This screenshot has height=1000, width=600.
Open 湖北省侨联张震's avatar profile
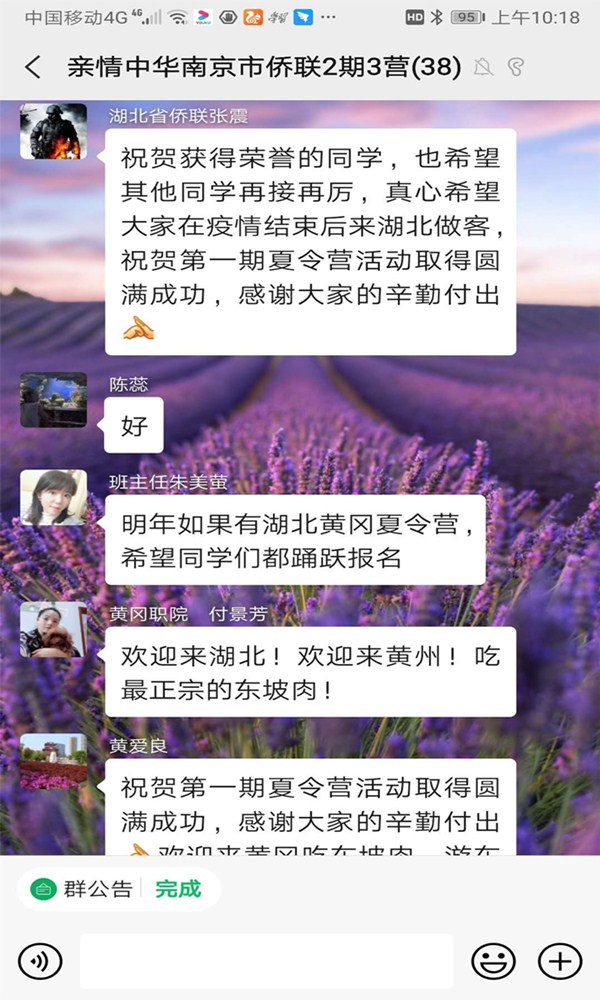point(53,133)
